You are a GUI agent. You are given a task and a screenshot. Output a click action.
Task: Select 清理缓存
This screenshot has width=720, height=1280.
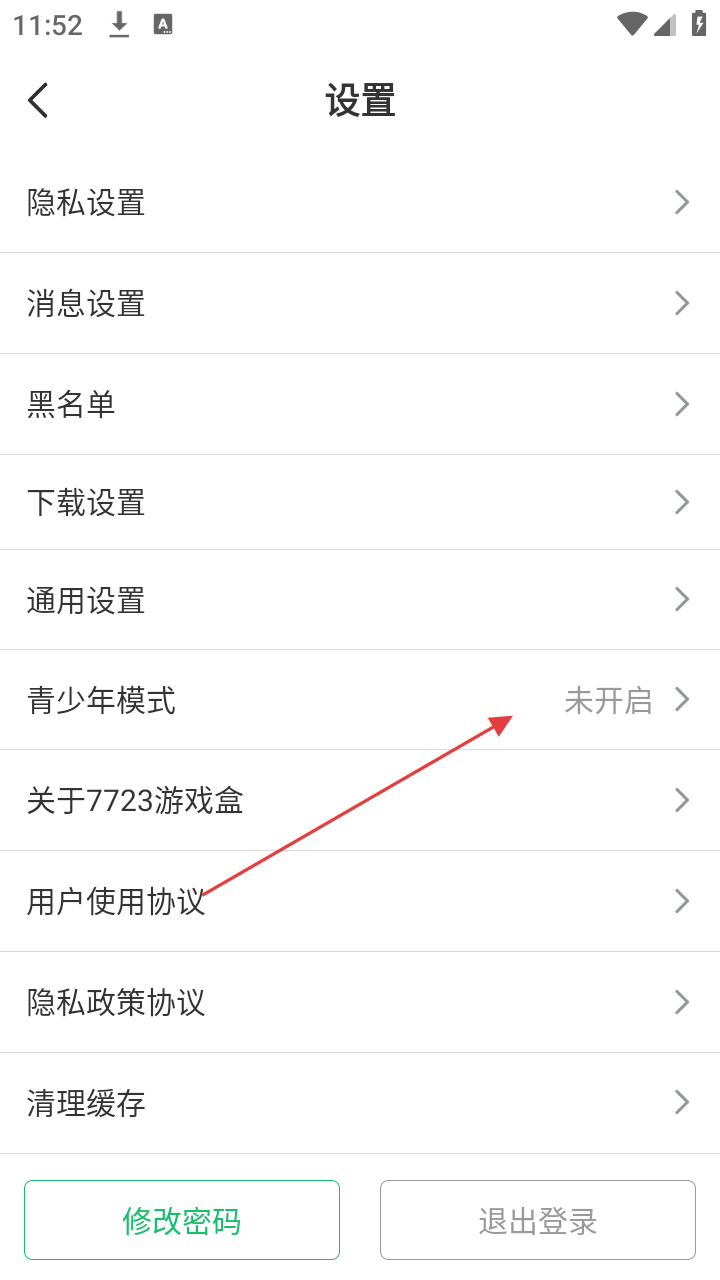(x=360, y=1103)
